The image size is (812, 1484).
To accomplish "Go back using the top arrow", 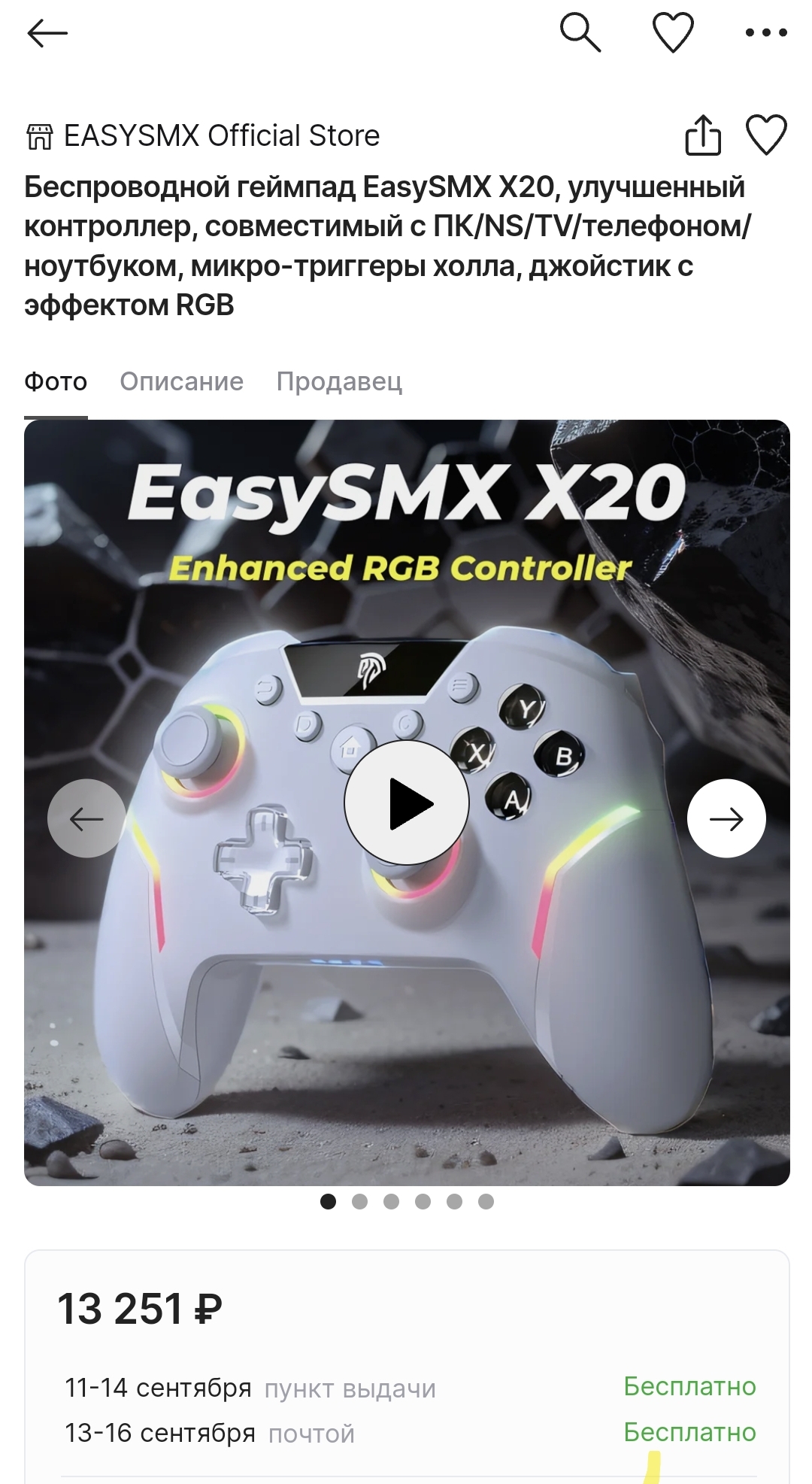I will tap(47, 33).
